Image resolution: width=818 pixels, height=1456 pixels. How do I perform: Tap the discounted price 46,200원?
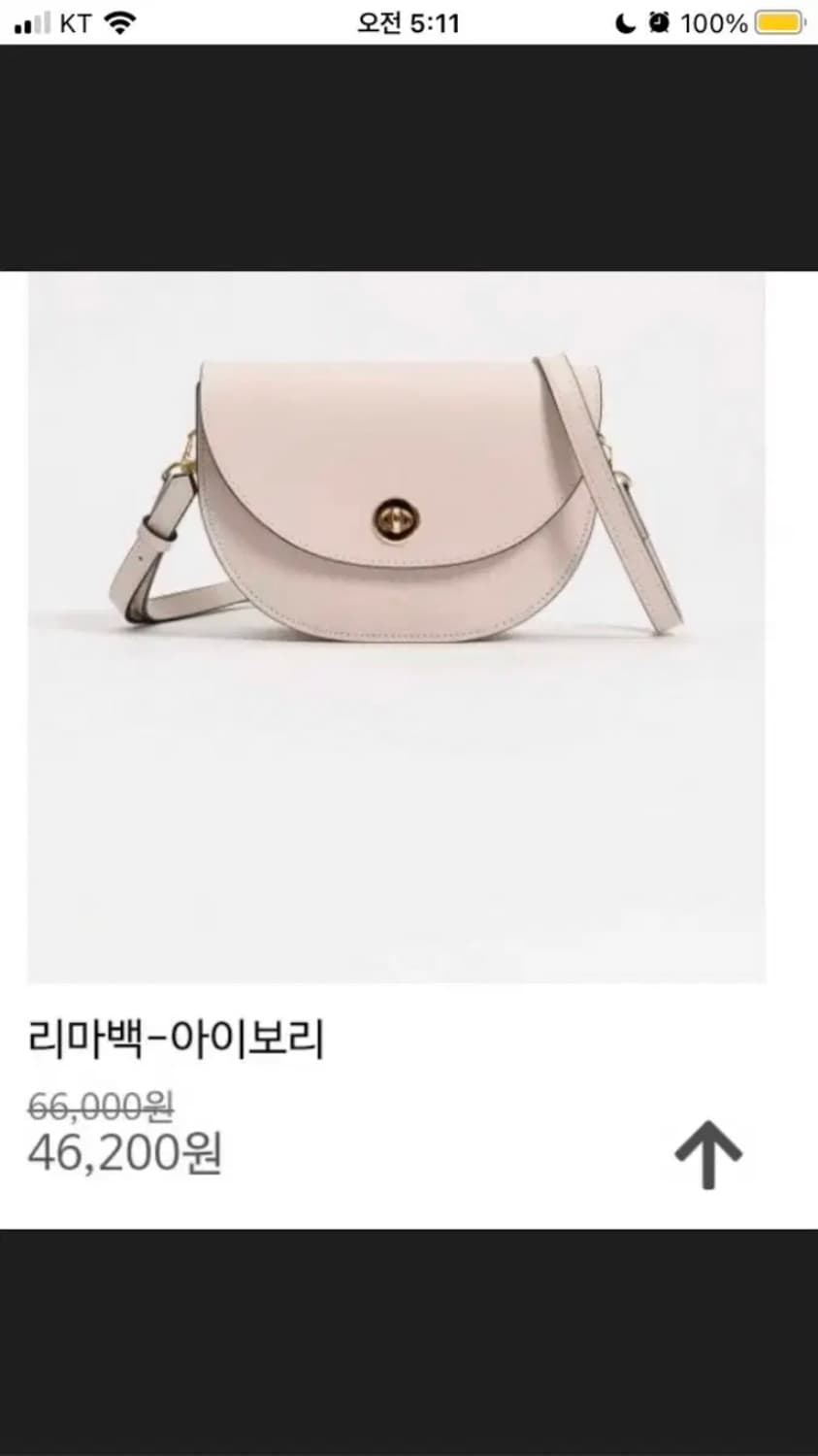coord(125,1153)
